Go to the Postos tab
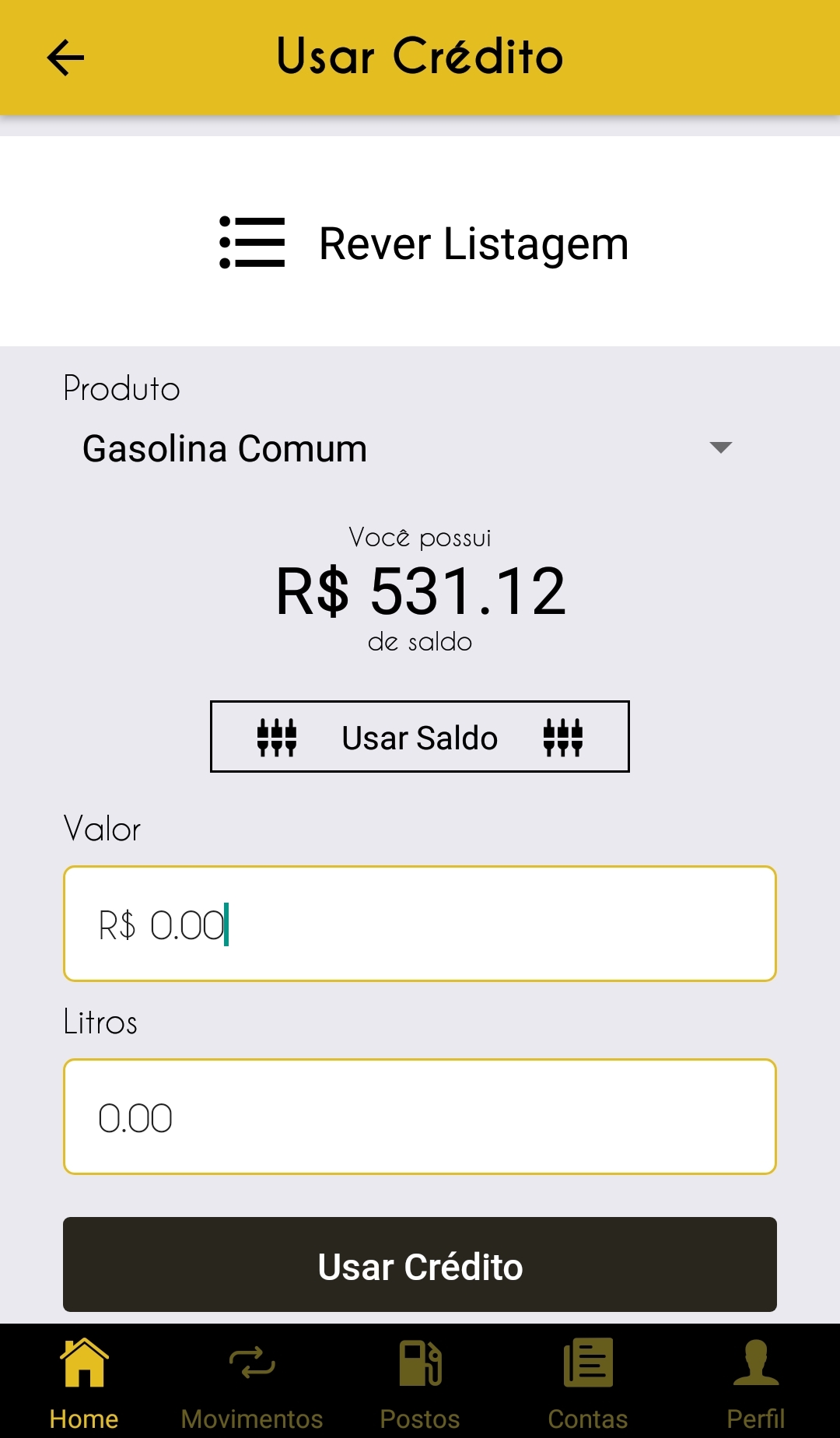 click(x=420, y=1383)
